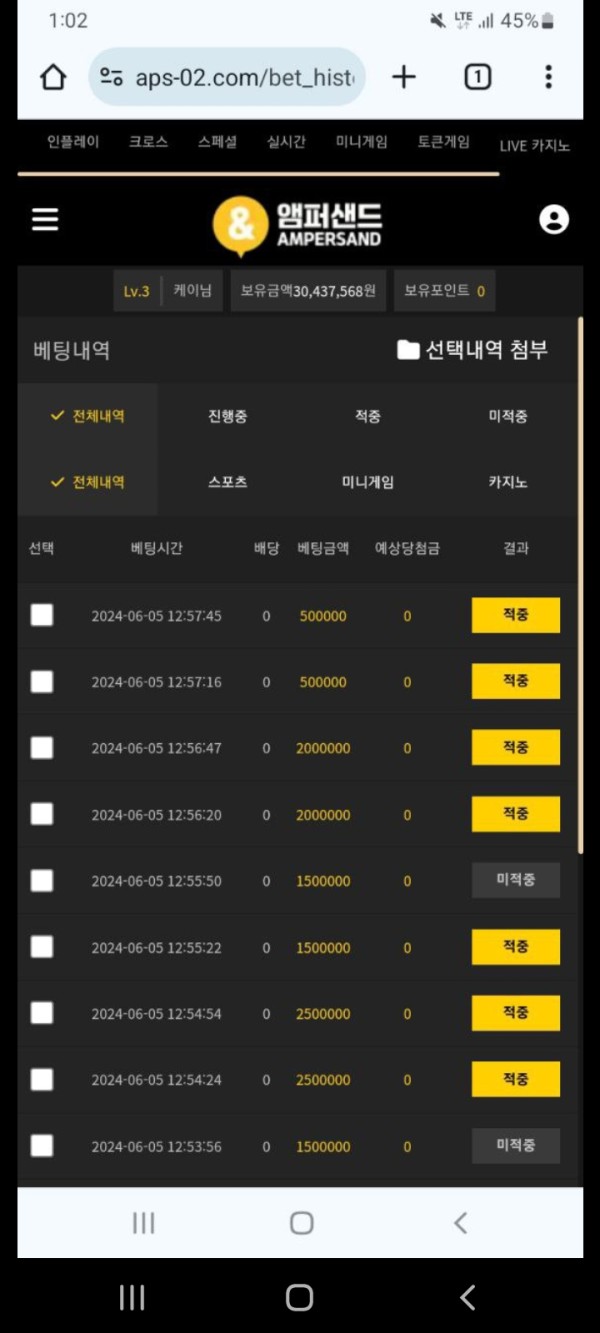This screenshot has width=600, height=1333.
Task: Show open browser tabs switcher
Action: pyautogui.click(x=477, y=77)
